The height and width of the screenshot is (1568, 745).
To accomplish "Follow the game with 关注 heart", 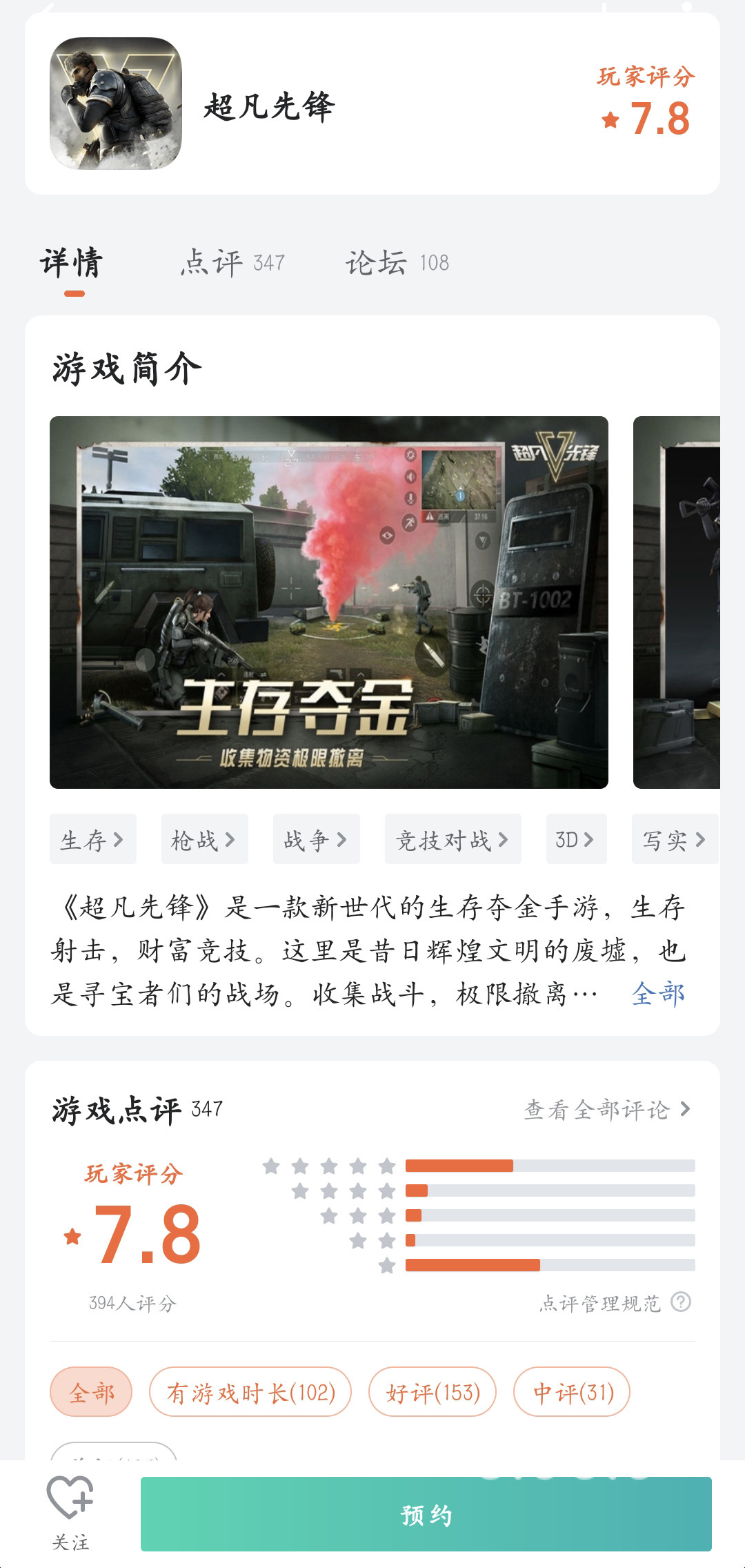I will point(70,1511).
